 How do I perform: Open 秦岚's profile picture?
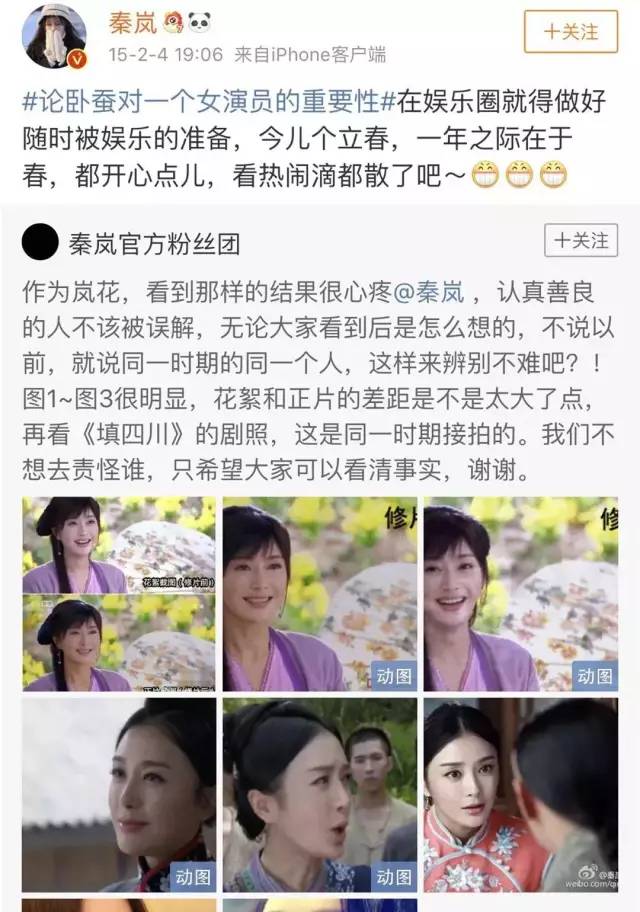click(55, 36)
